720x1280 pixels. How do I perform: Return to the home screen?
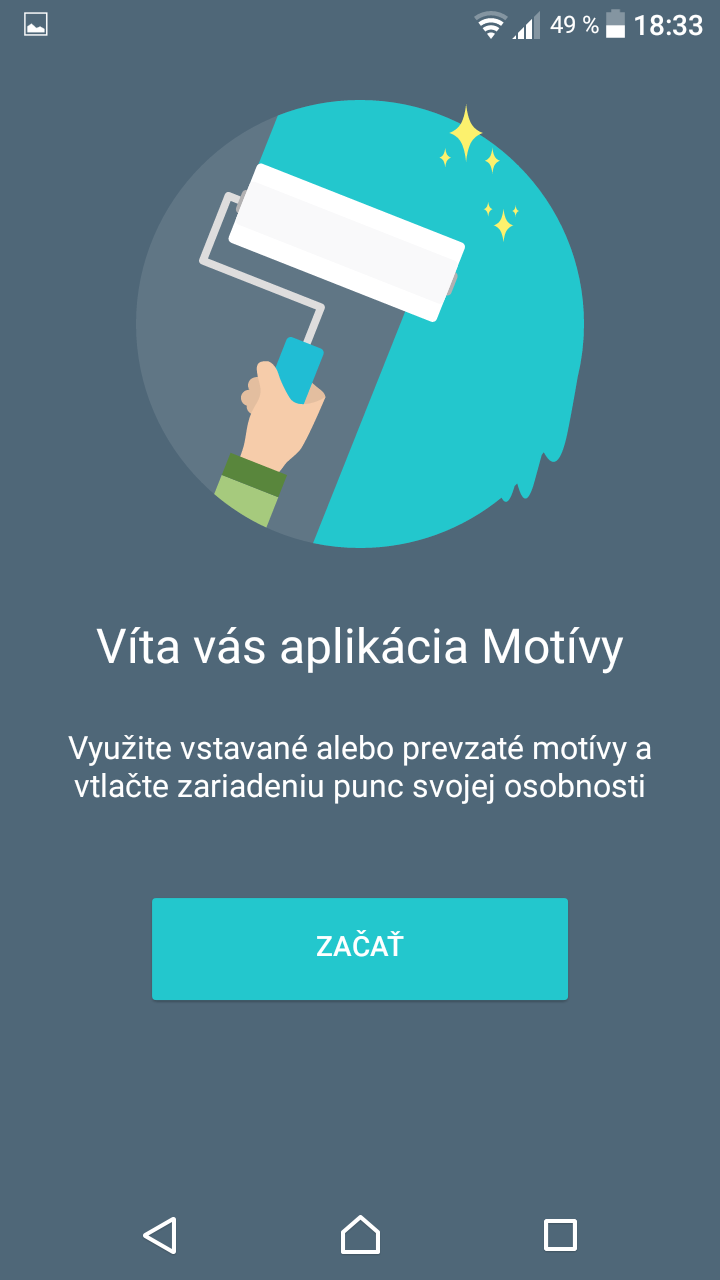point(360,1235)
